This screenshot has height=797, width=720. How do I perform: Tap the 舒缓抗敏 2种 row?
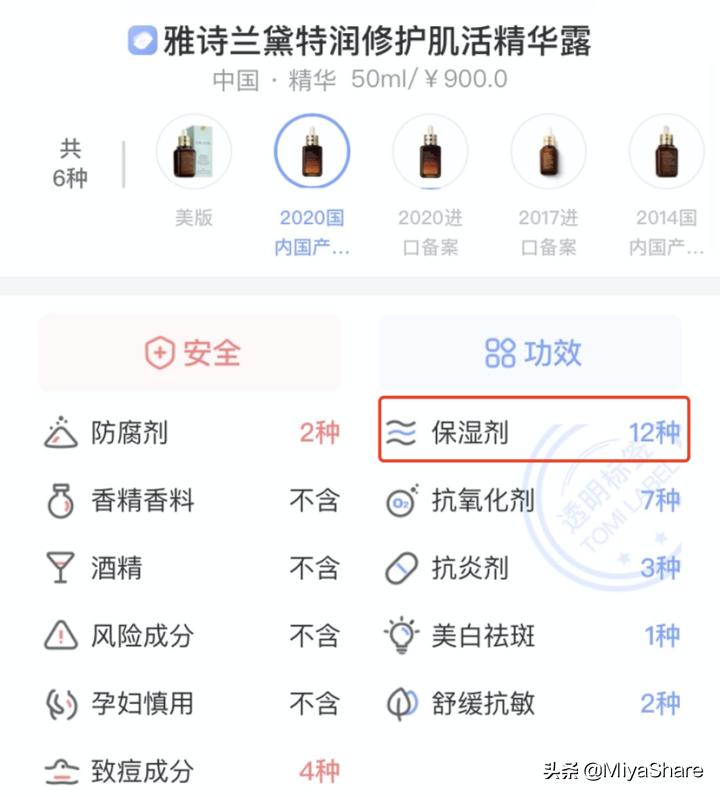pos(533,703)
